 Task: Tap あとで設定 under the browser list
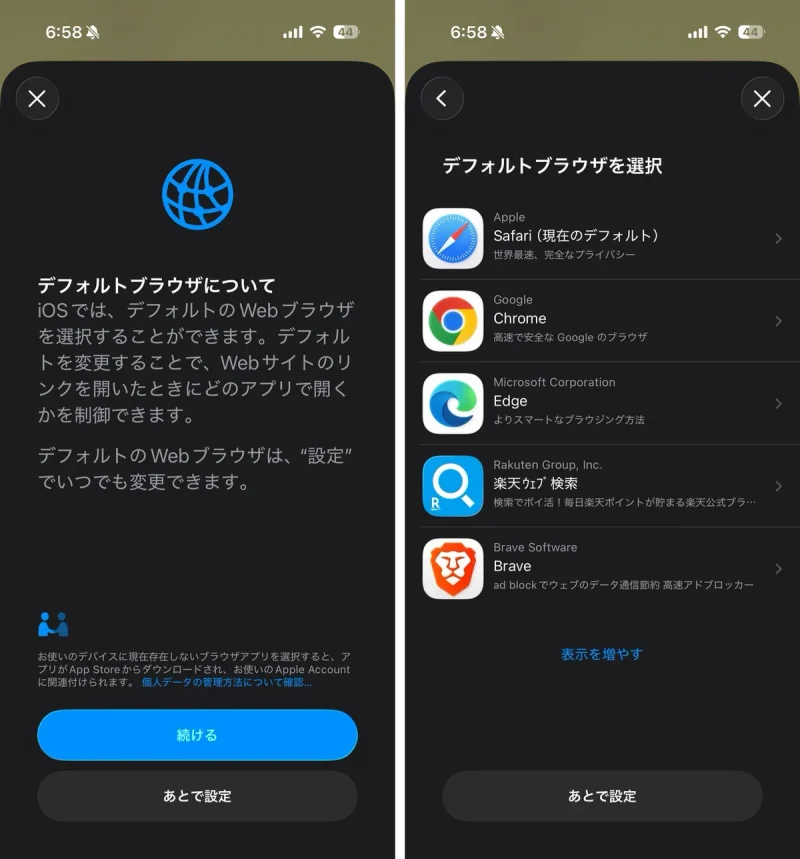602,796
